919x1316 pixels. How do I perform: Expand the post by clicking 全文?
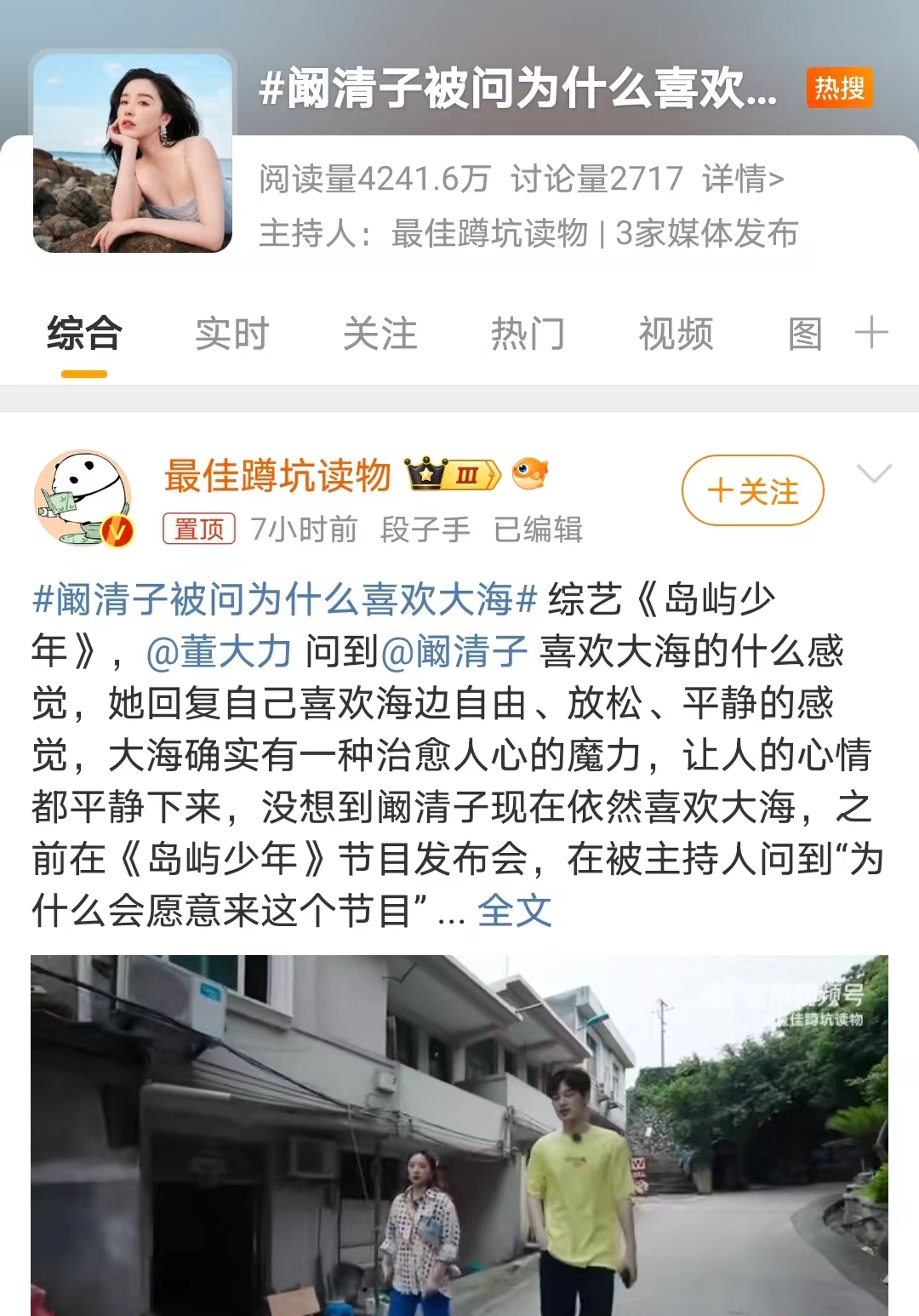click(514, 910)
